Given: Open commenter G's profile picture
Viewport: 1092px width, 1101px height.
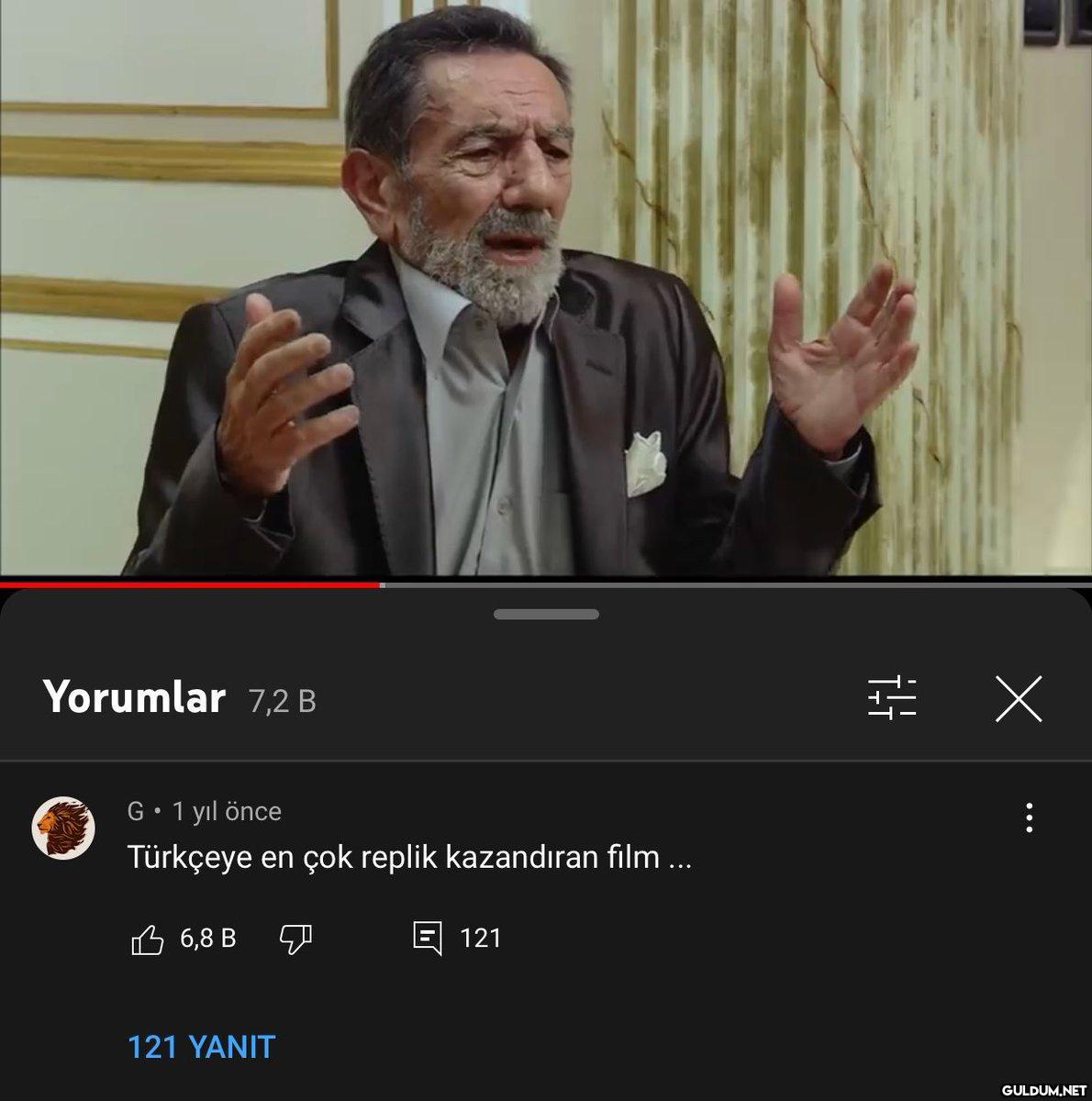Looking at the screenshot, I should tap(64, 828).
